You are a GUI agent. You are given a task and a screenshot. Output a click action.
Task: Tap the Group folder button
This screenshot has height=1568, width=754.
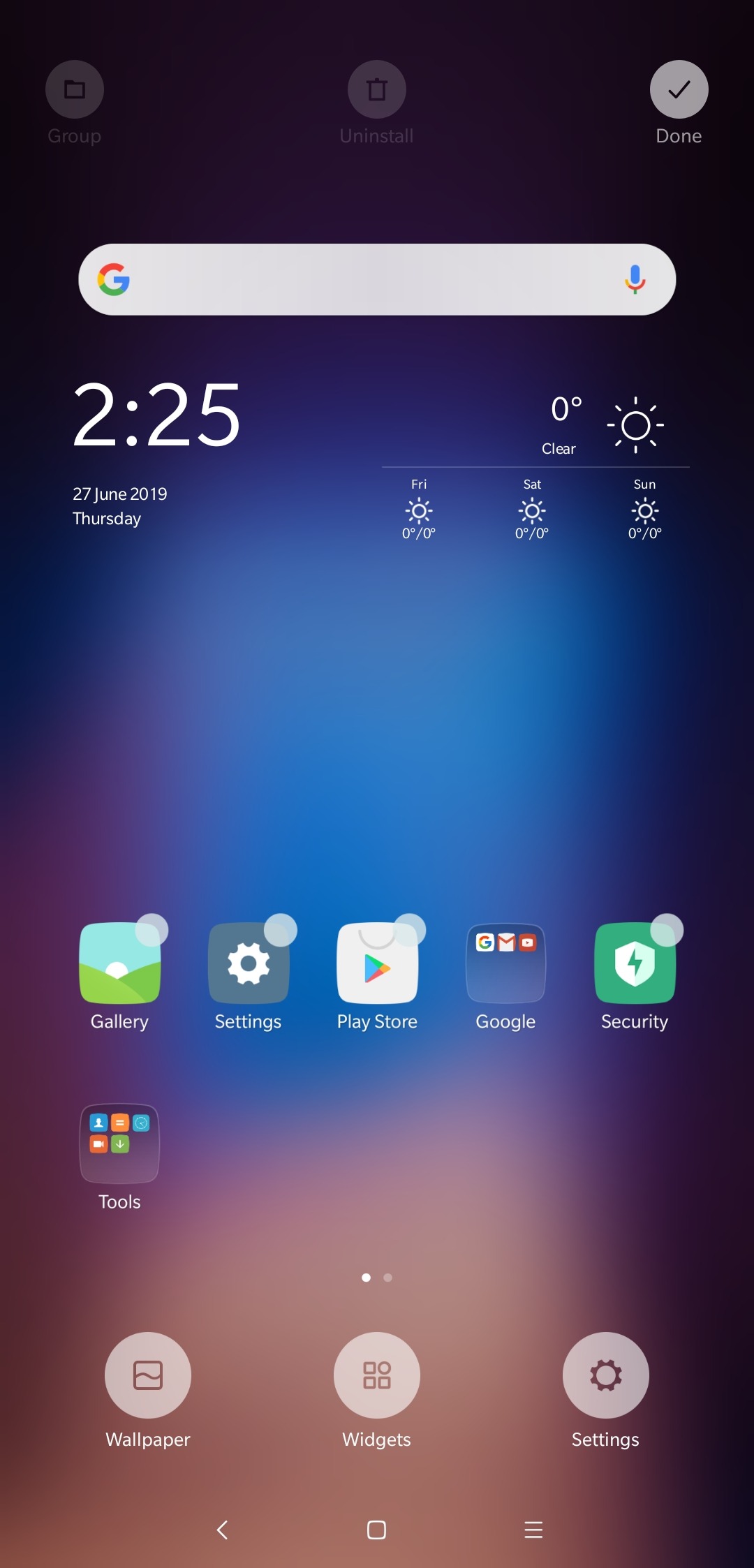[x=75, y=90]
